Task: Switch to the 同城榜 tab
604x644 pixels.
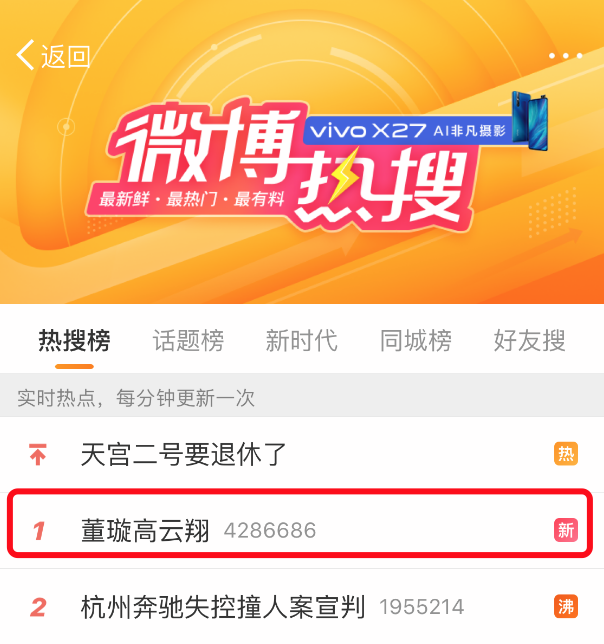Action: (415, 341)
